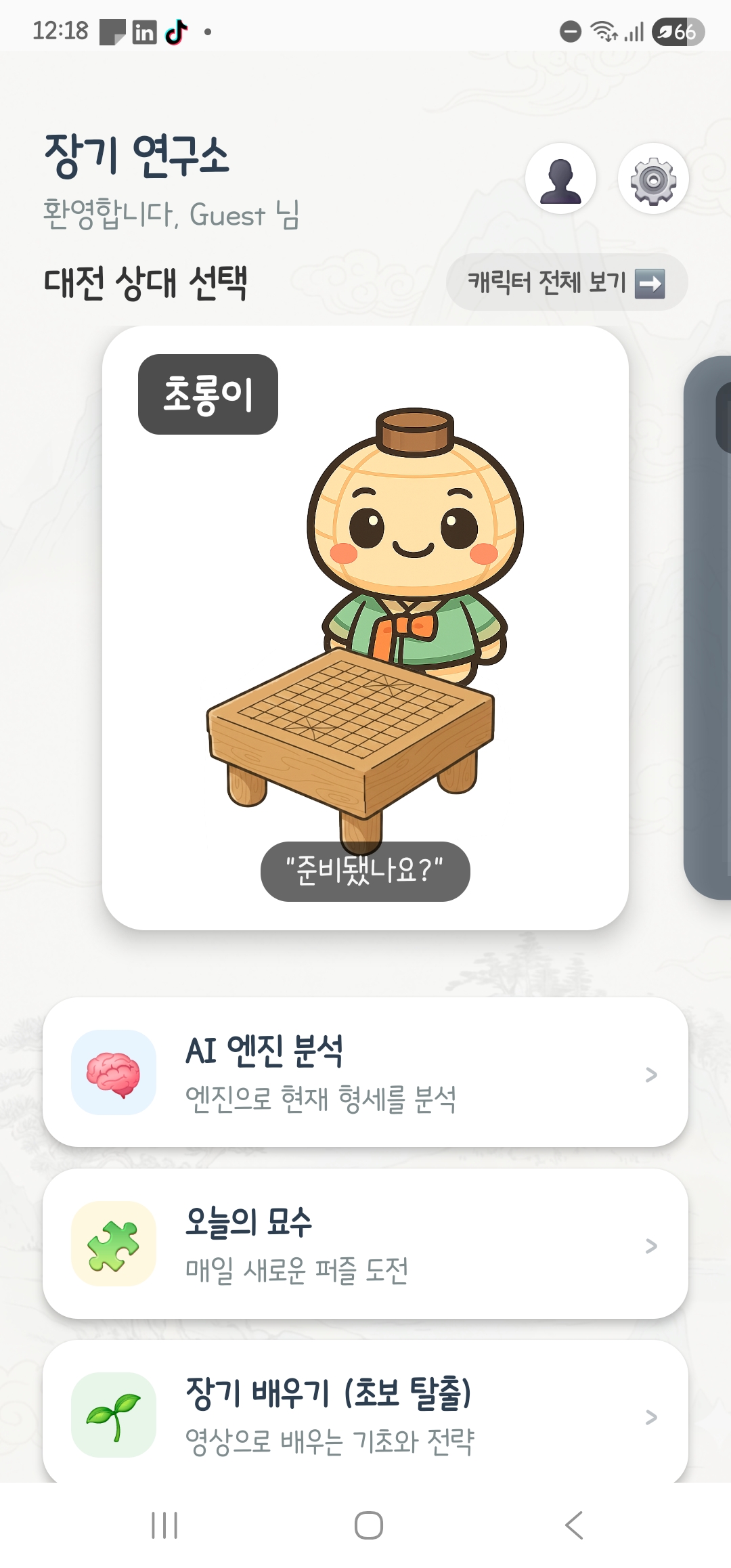Tap the 초롱이 name badge on the card
731x1568 pixels.
(x=208, y=393)
